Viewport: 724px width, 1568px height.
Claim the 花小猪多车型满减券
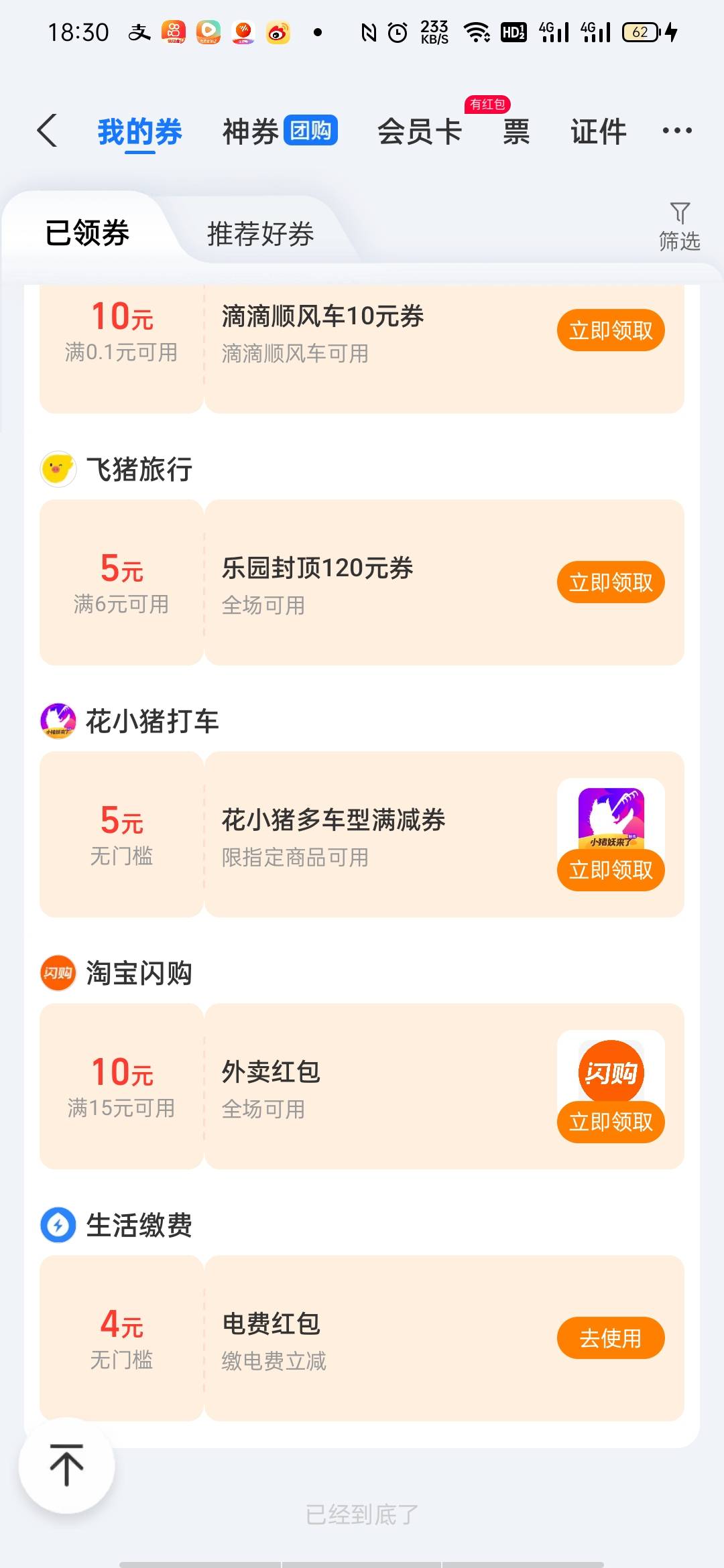pos(611,870)
